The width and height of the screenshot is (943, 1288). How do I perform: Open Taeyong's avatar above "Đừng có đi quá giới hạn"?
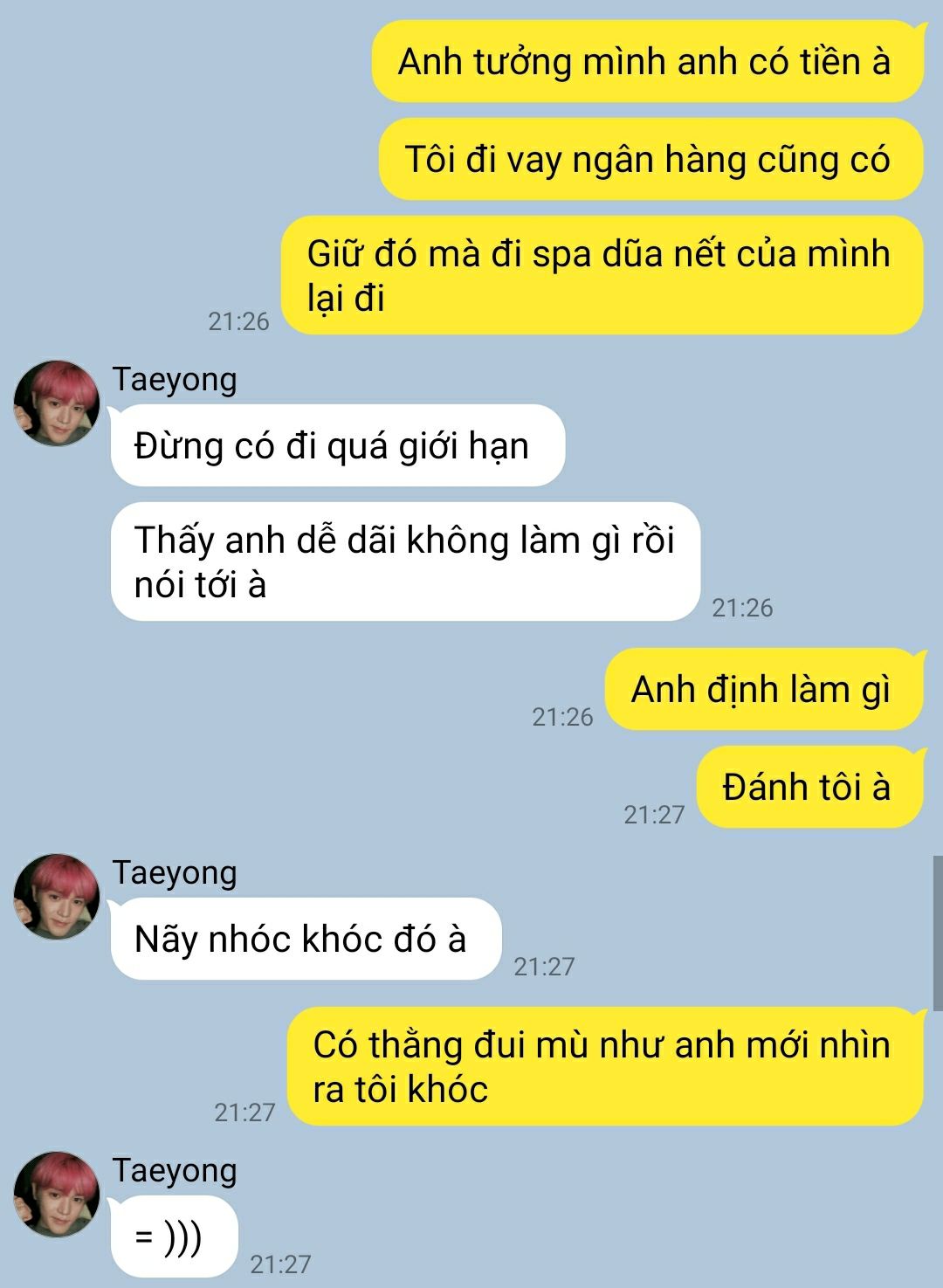(x=57, y=403)
